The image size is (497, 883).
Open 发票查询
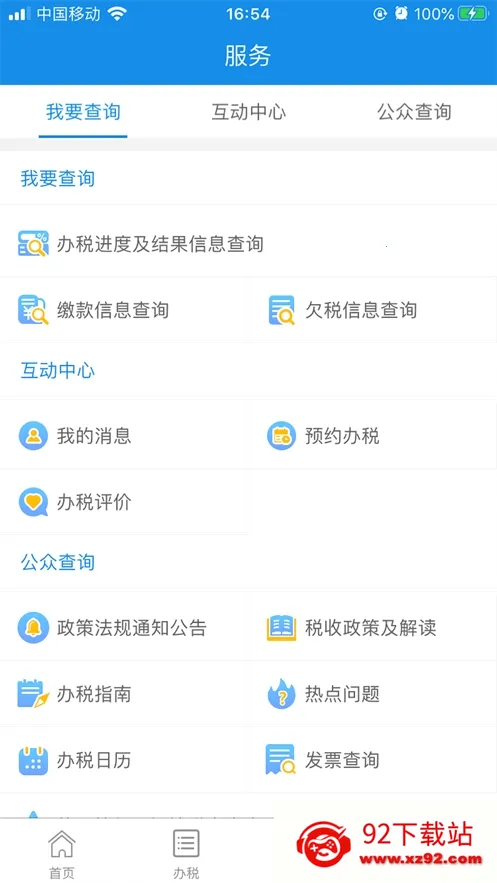(x=373, y=760)
